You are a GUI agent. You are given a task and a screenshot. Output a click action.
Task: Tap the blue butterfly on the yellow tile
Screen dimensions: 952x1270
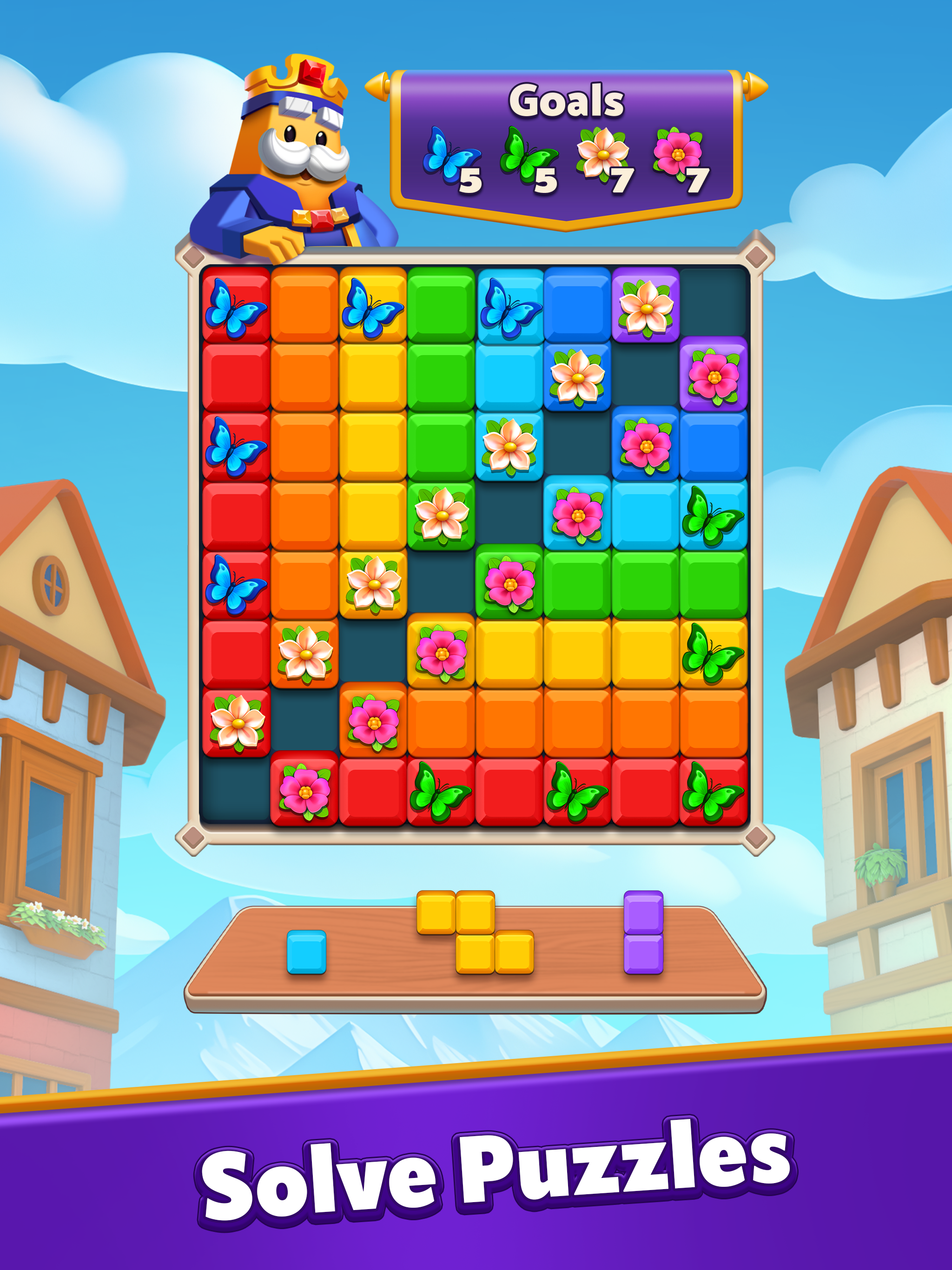pyautogui.click(x=373, y=309)
